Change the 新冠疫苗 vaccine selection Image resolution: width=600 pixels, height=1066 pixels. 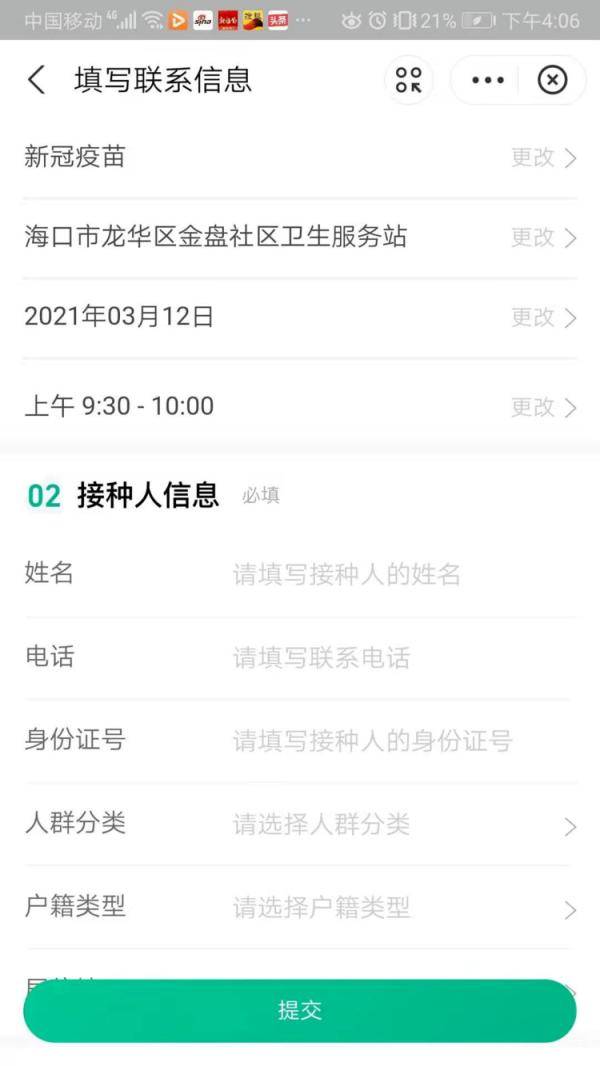tap(544, 158)
